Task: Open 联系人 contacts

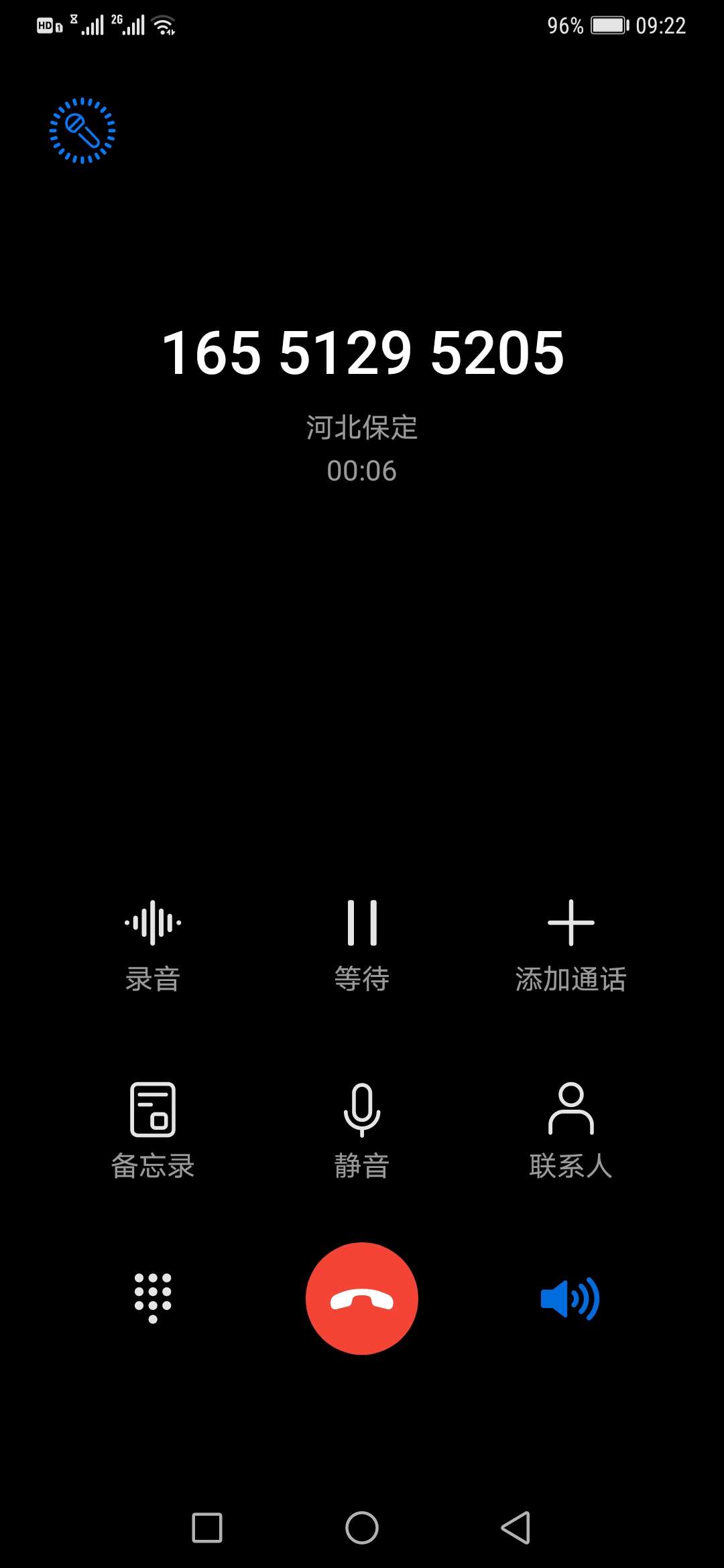Action: tap(570, 1131)
